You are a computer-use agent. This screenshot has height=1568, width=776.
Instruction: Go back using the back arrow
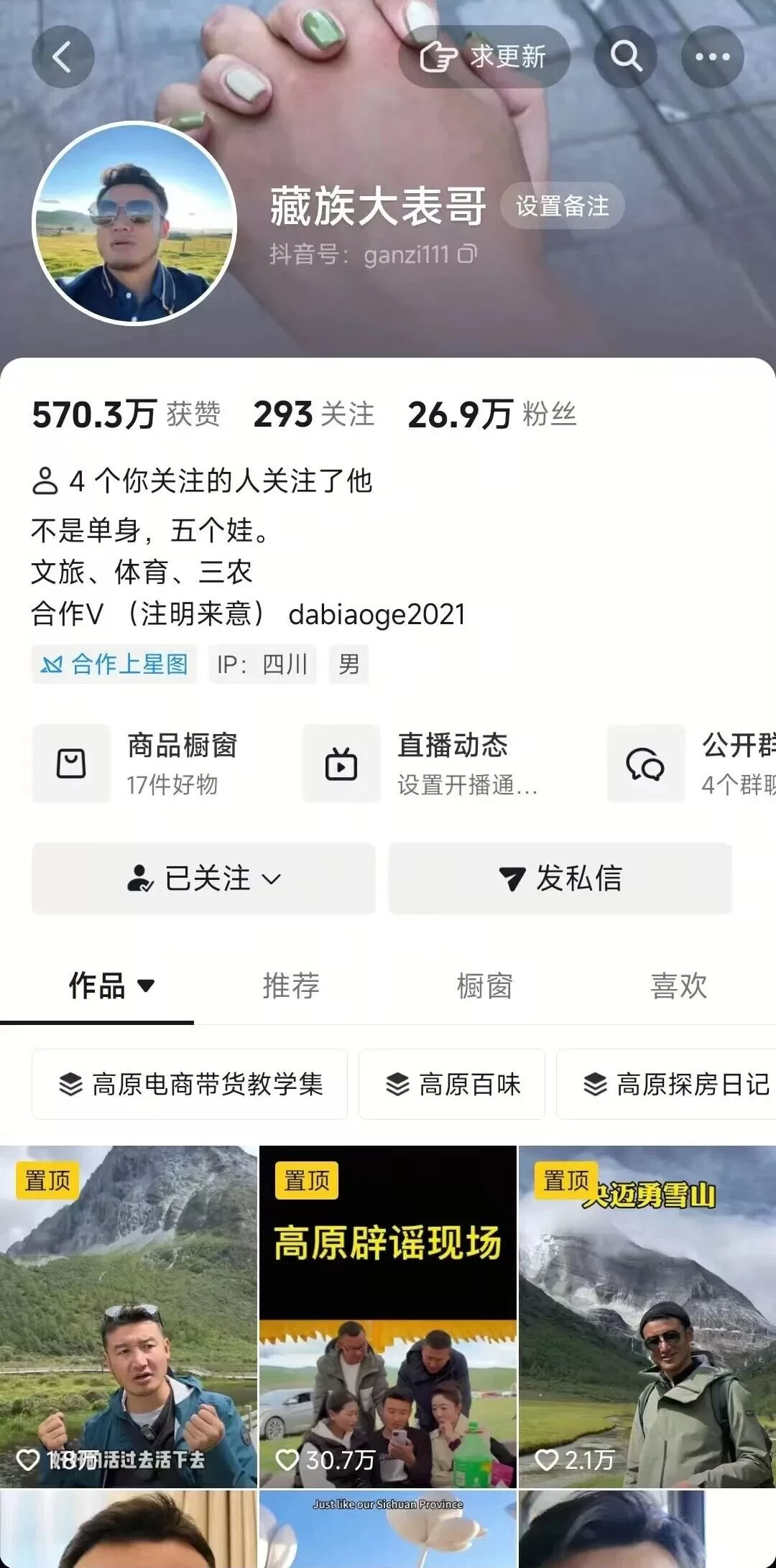(x=63, y=57)
